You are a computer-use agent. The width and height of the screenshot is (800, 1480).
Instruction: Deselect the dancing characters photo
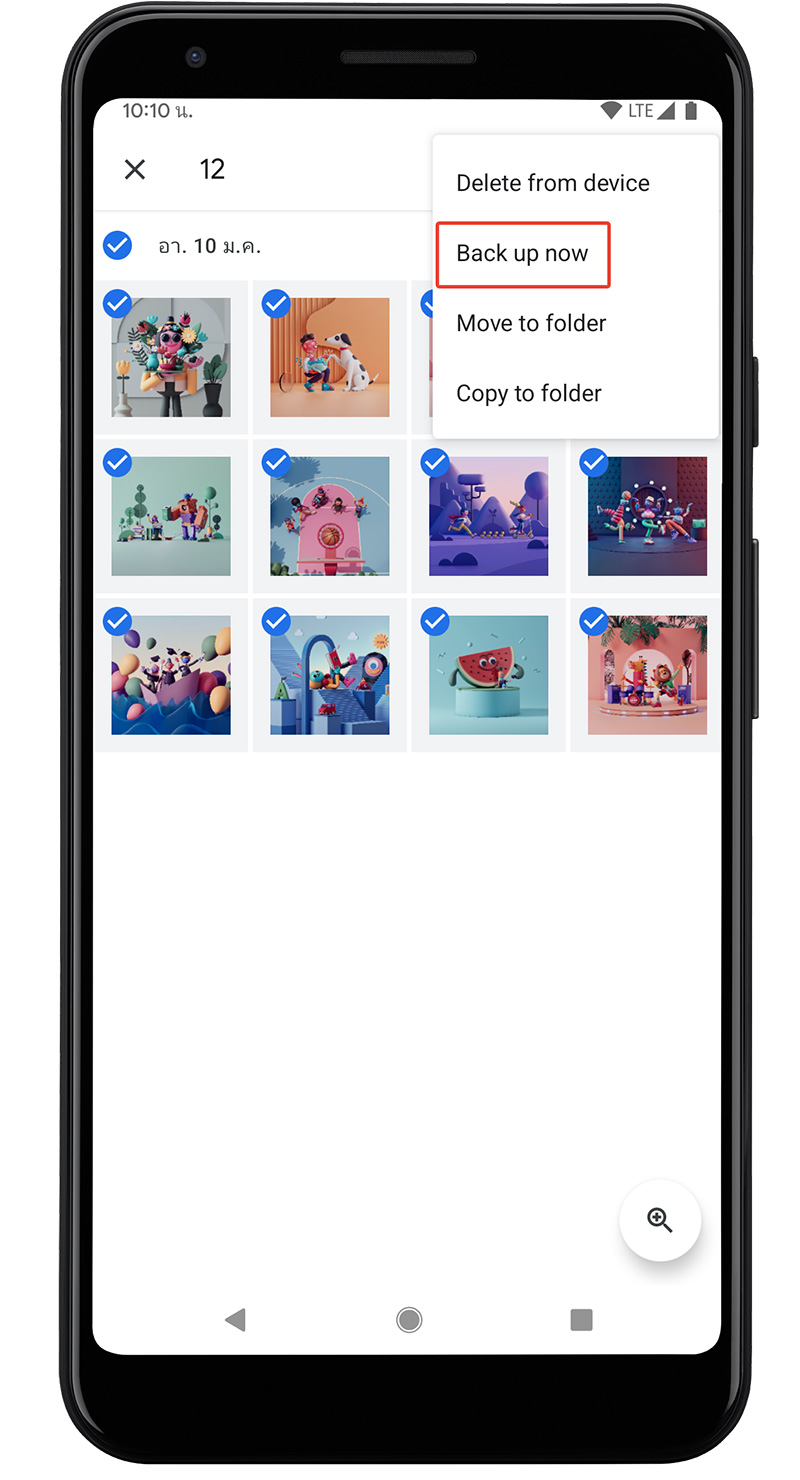point(594,462)
